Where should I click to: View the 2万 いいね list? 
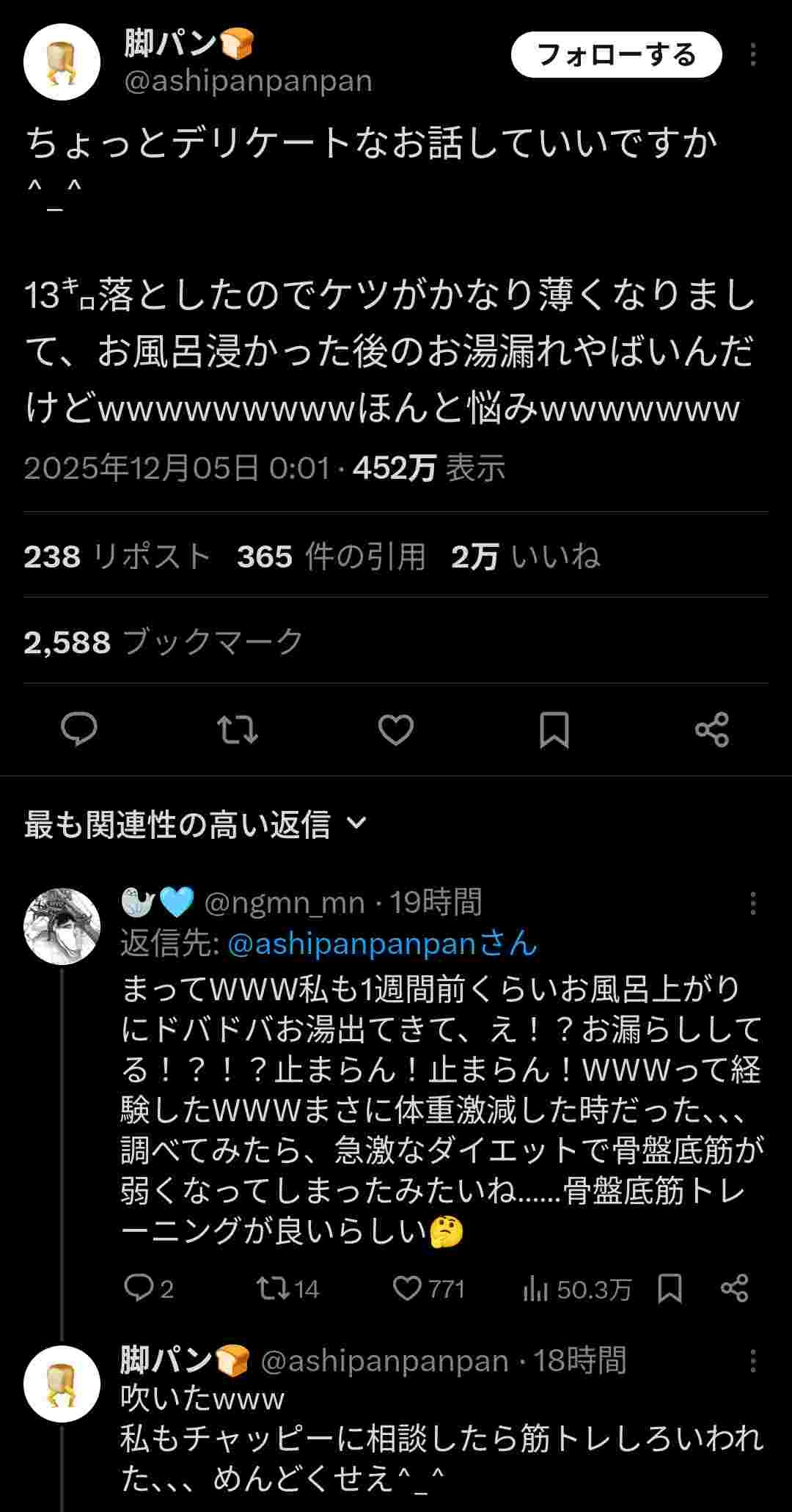[526, 557]
